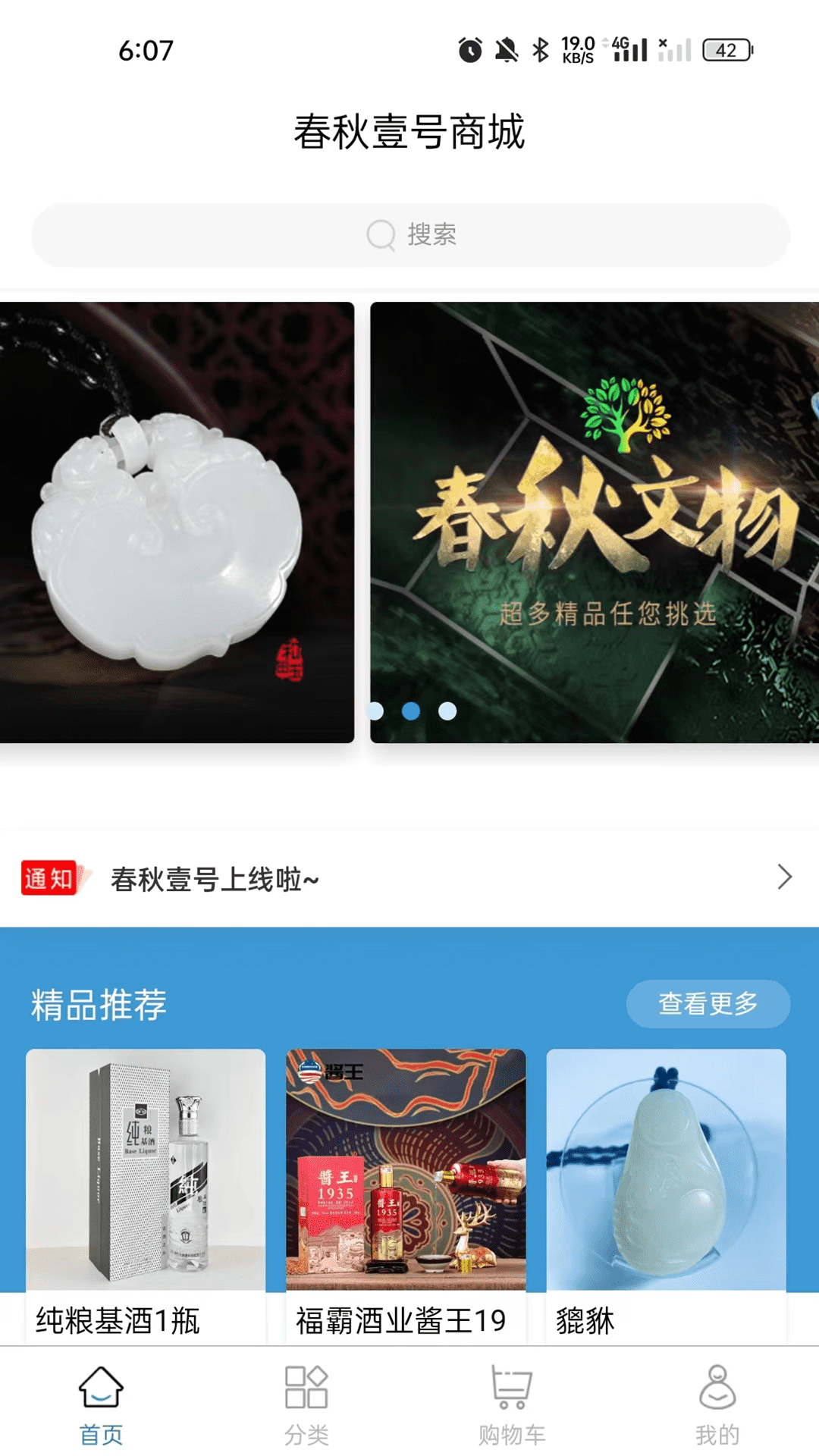Open the 购物车 tab

coord(512,1404)
